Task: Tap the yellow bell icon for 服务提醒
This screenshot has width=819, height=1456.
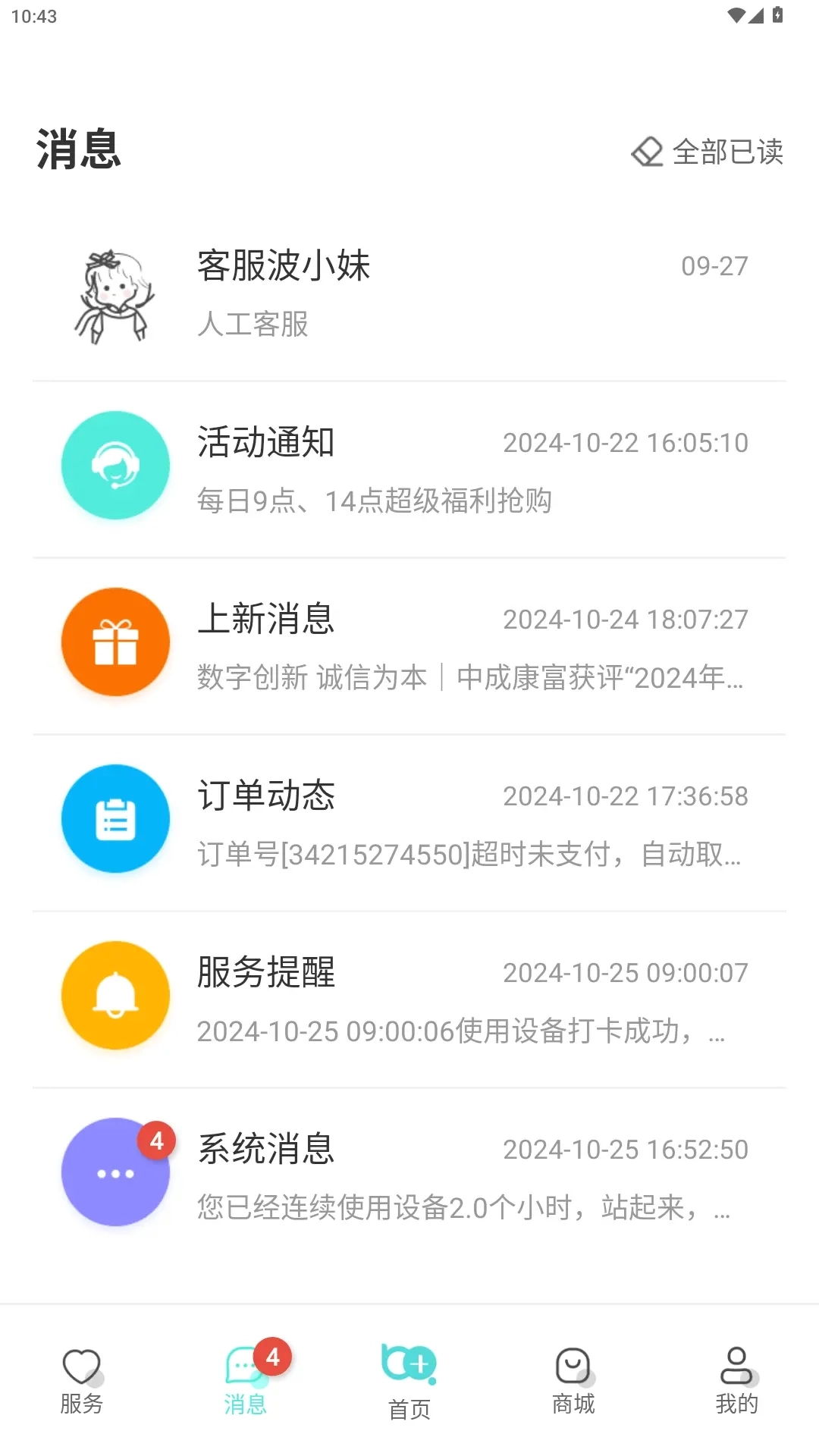Action: [115, 996]
